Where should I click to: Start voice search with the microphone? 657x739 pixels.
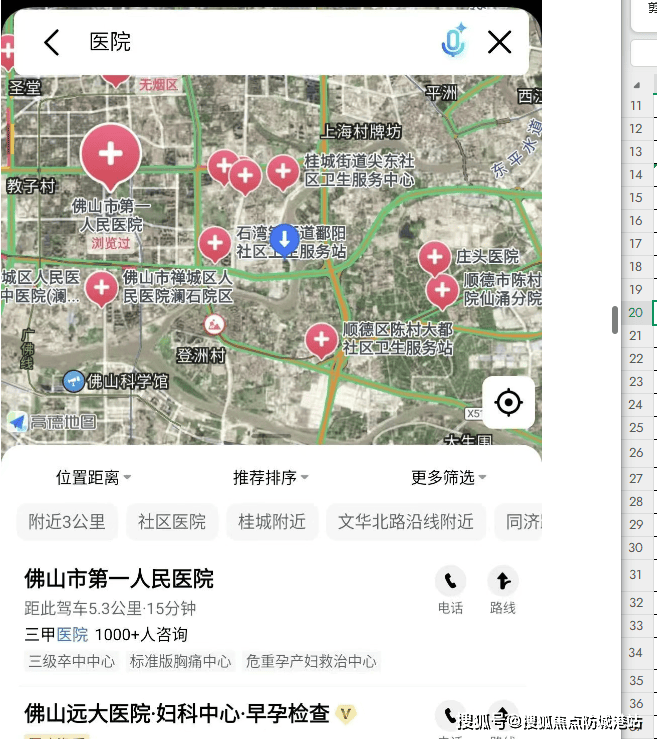pyautogui.click(x=454, y=42)
